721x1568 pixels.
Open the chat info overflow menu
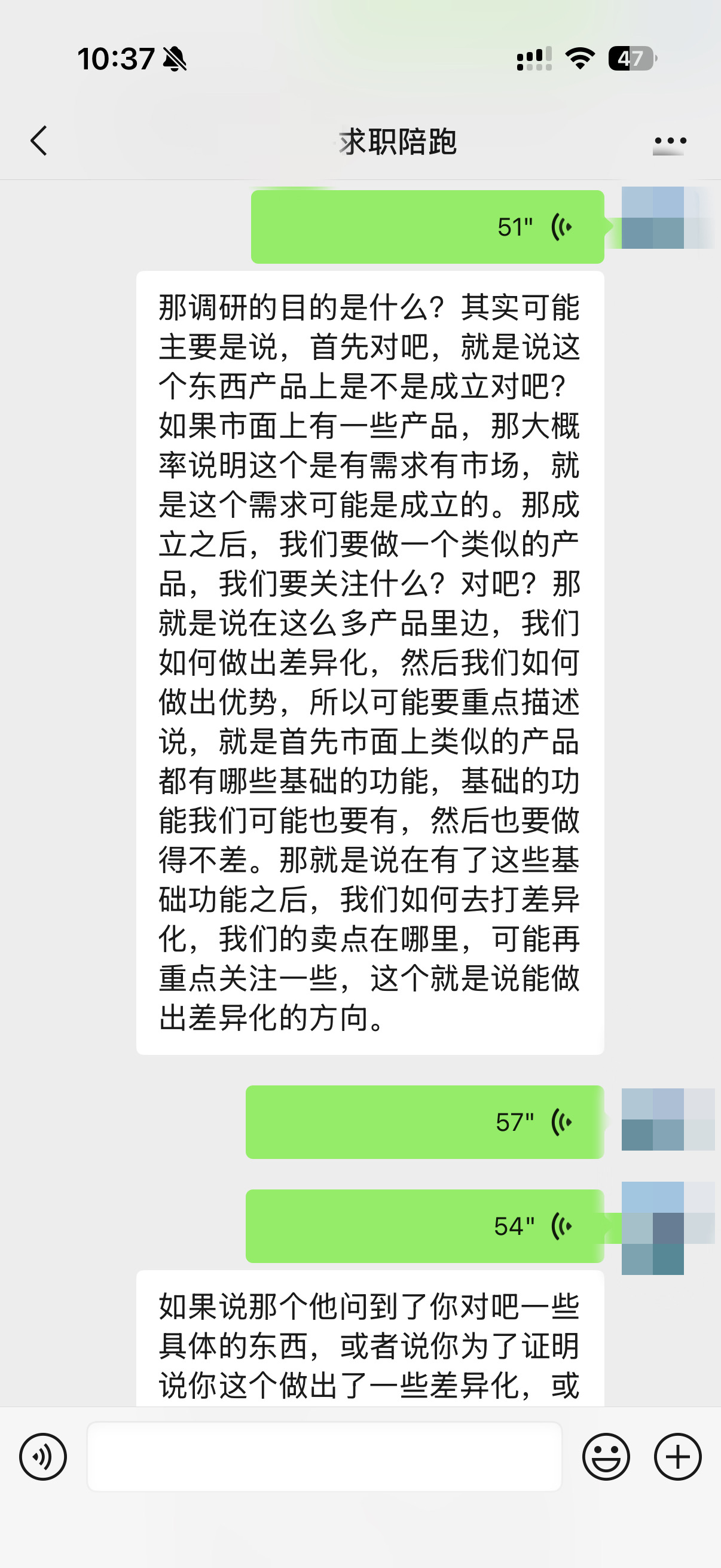(670, 141)
